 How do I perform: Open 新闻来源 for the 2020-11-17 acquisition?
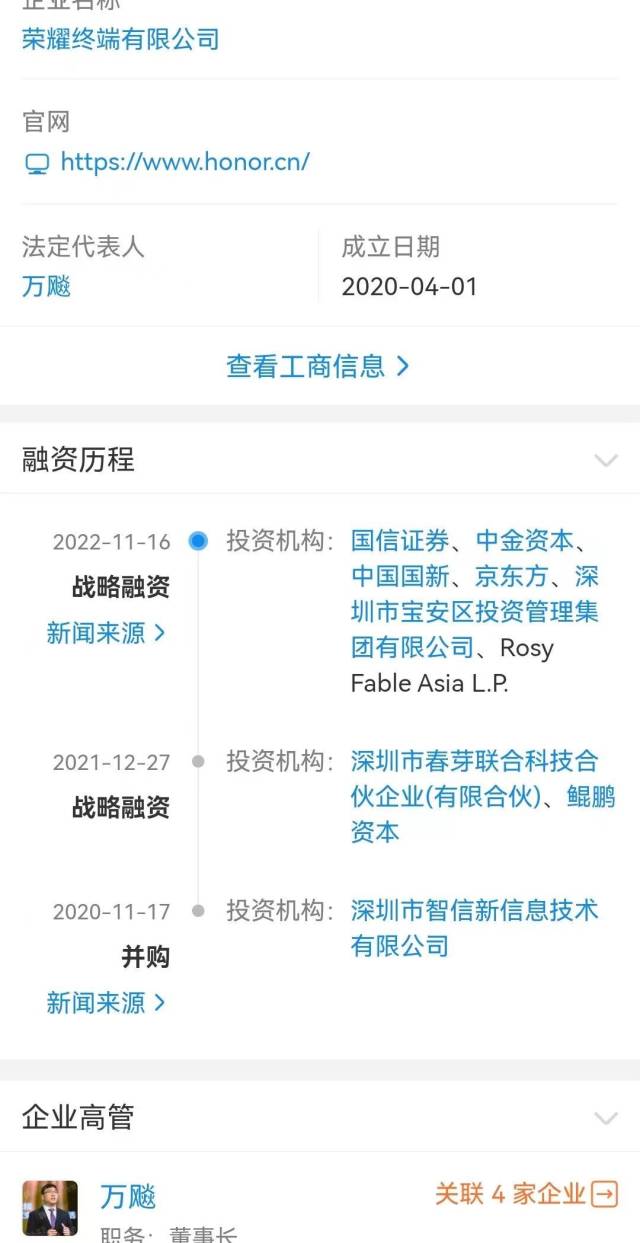coord(105,1003)
